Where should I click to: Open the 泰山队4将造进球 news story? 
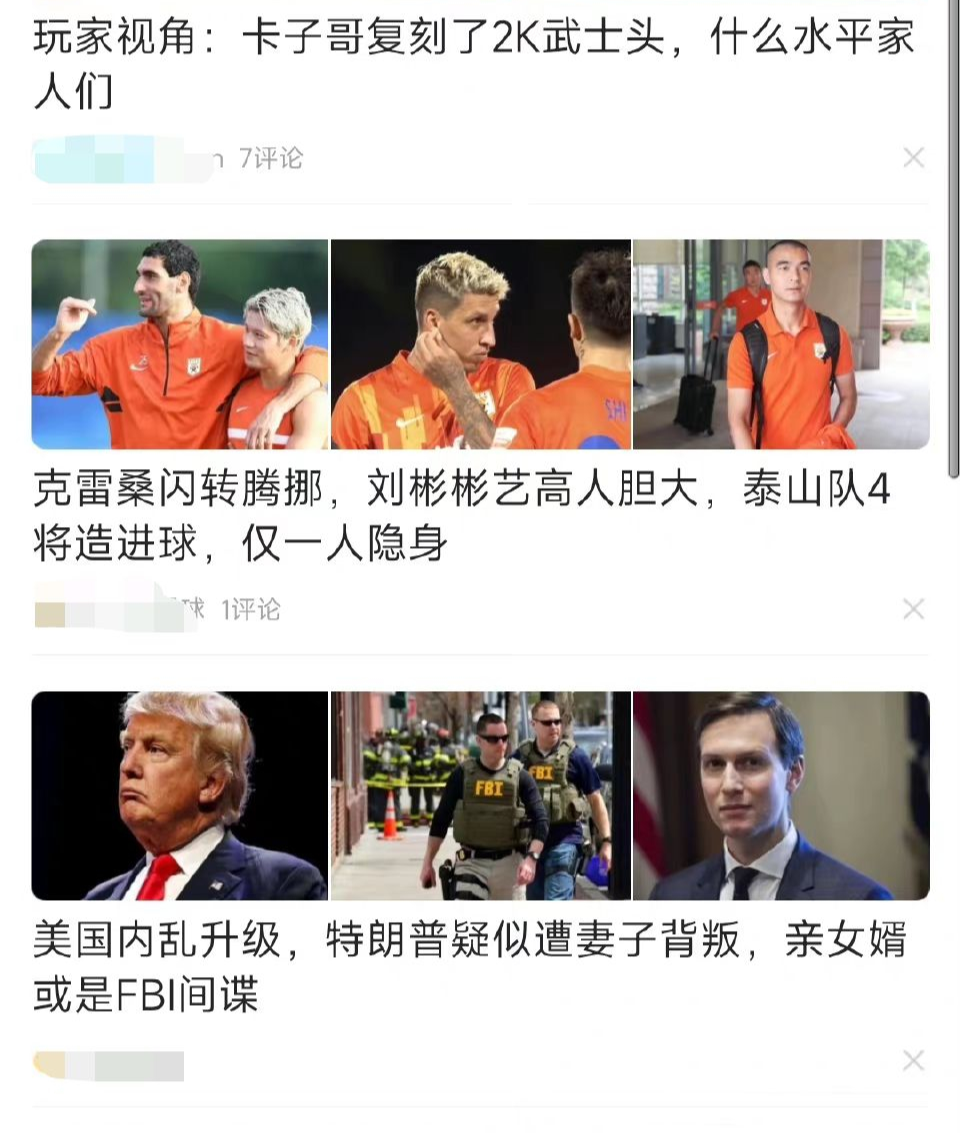[x=460, y=517]
